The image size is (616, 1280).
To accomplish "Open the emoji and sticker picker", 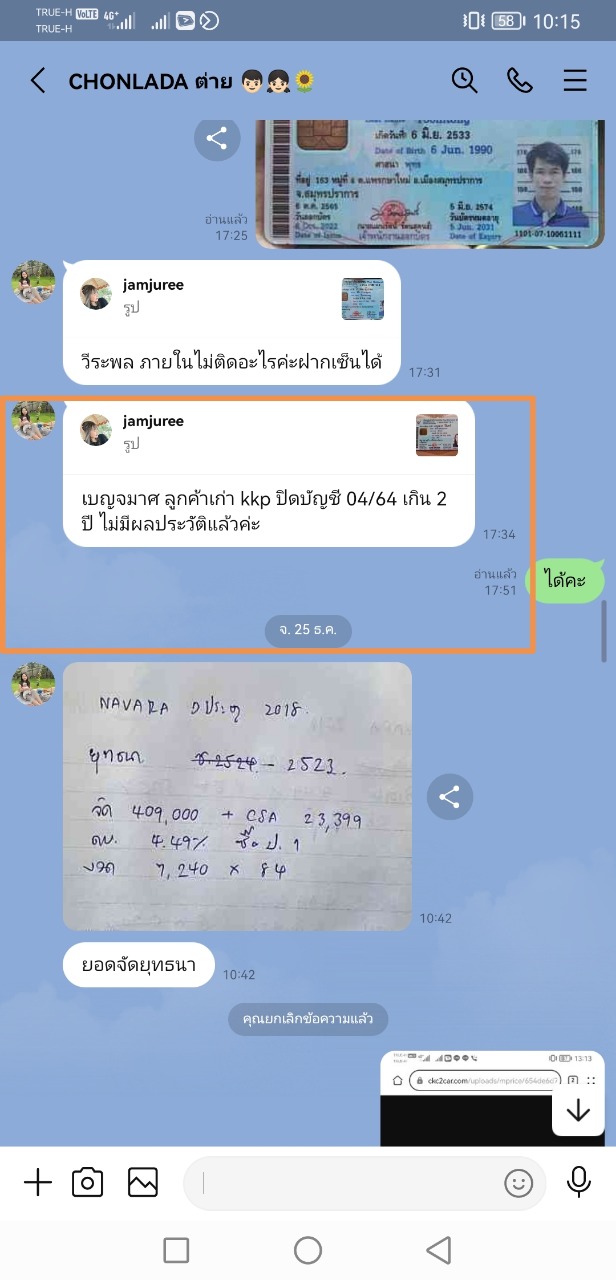I will click(x=518, y=1183).
